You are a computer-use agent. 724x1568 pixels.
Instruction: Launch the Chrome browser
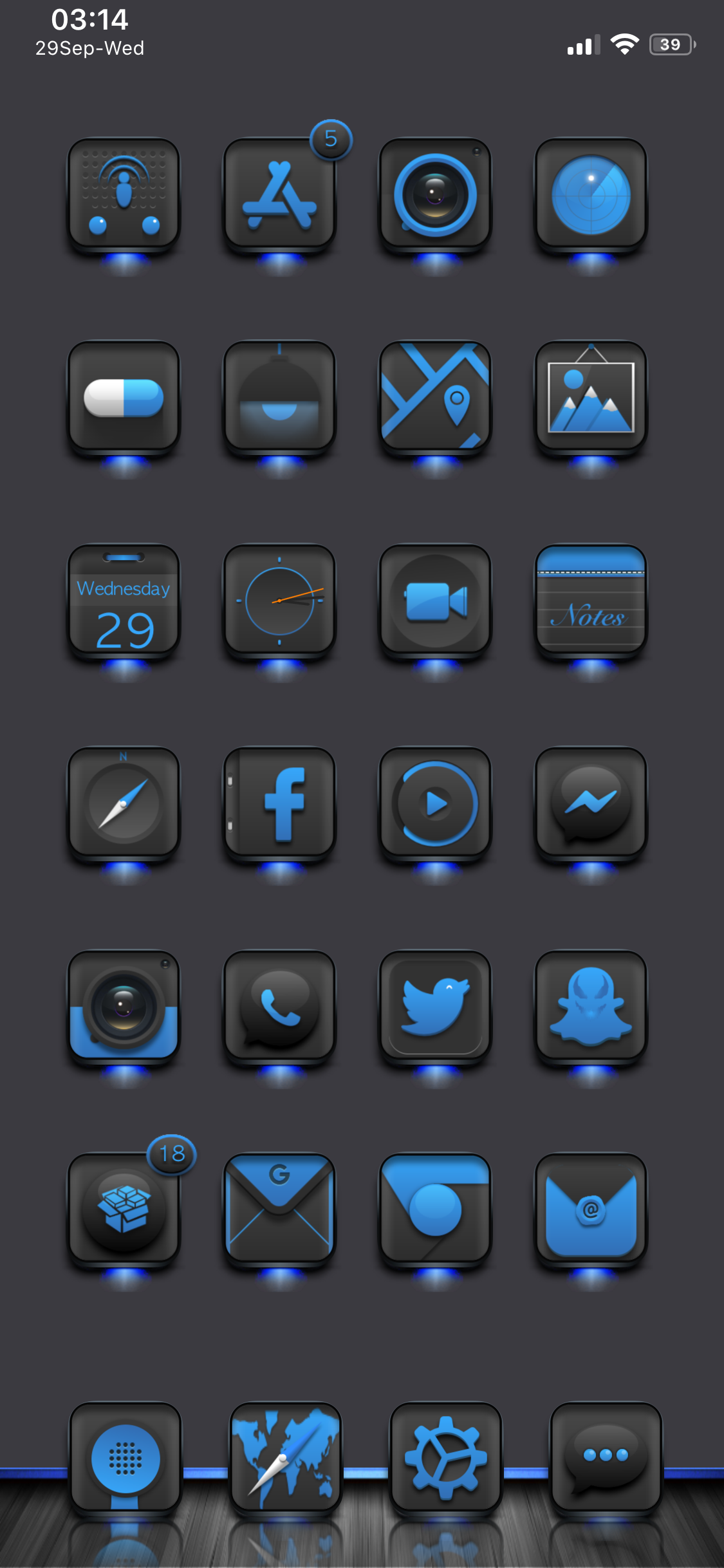435,1209
